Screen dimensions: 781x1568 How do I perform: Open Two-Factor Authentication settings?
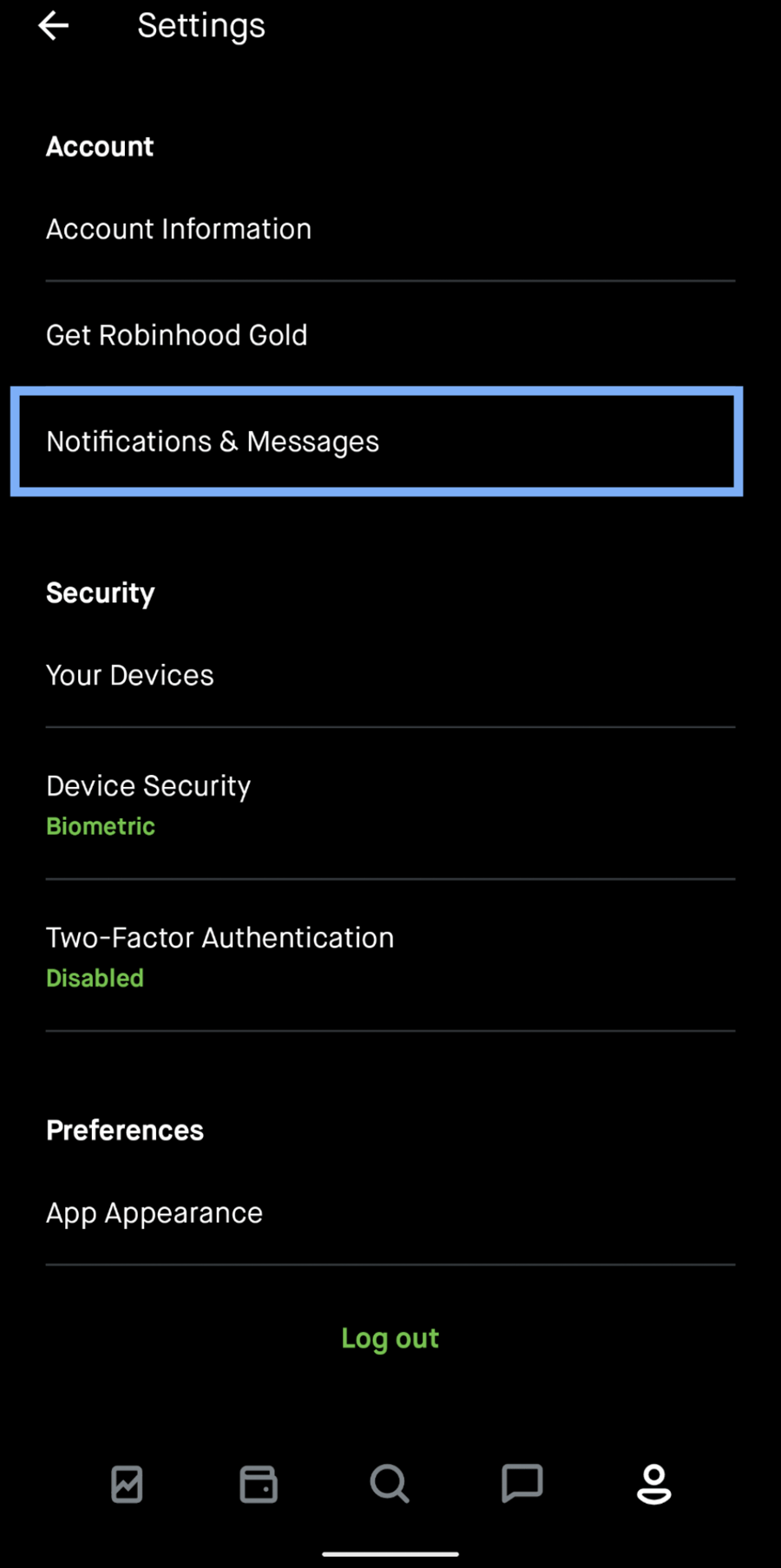[x=220, y=937]
